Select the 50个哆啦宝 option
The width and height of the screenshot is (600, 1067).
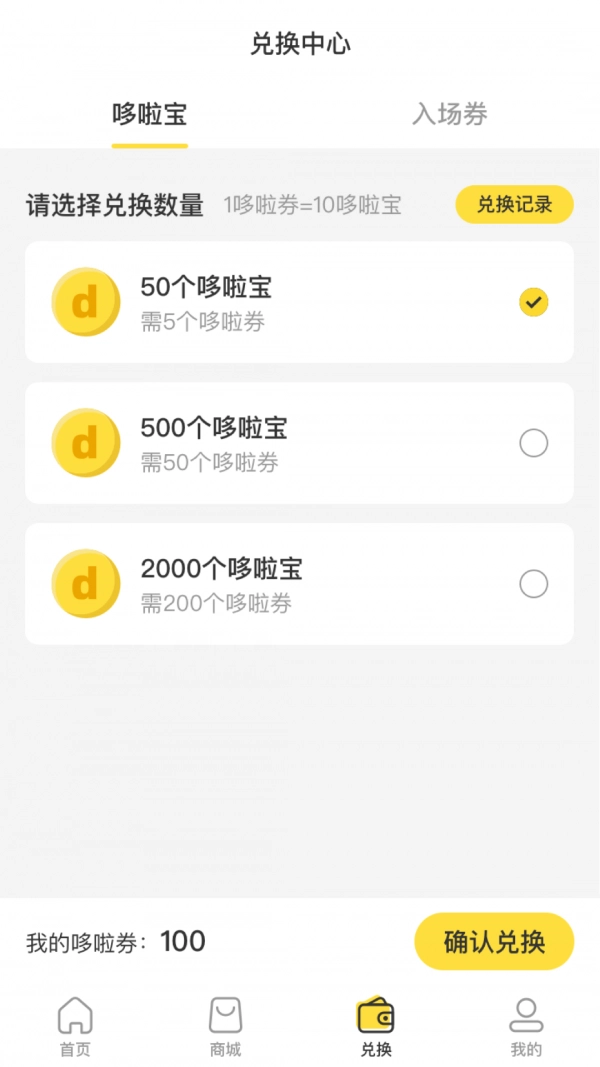(x=533, y=302)
